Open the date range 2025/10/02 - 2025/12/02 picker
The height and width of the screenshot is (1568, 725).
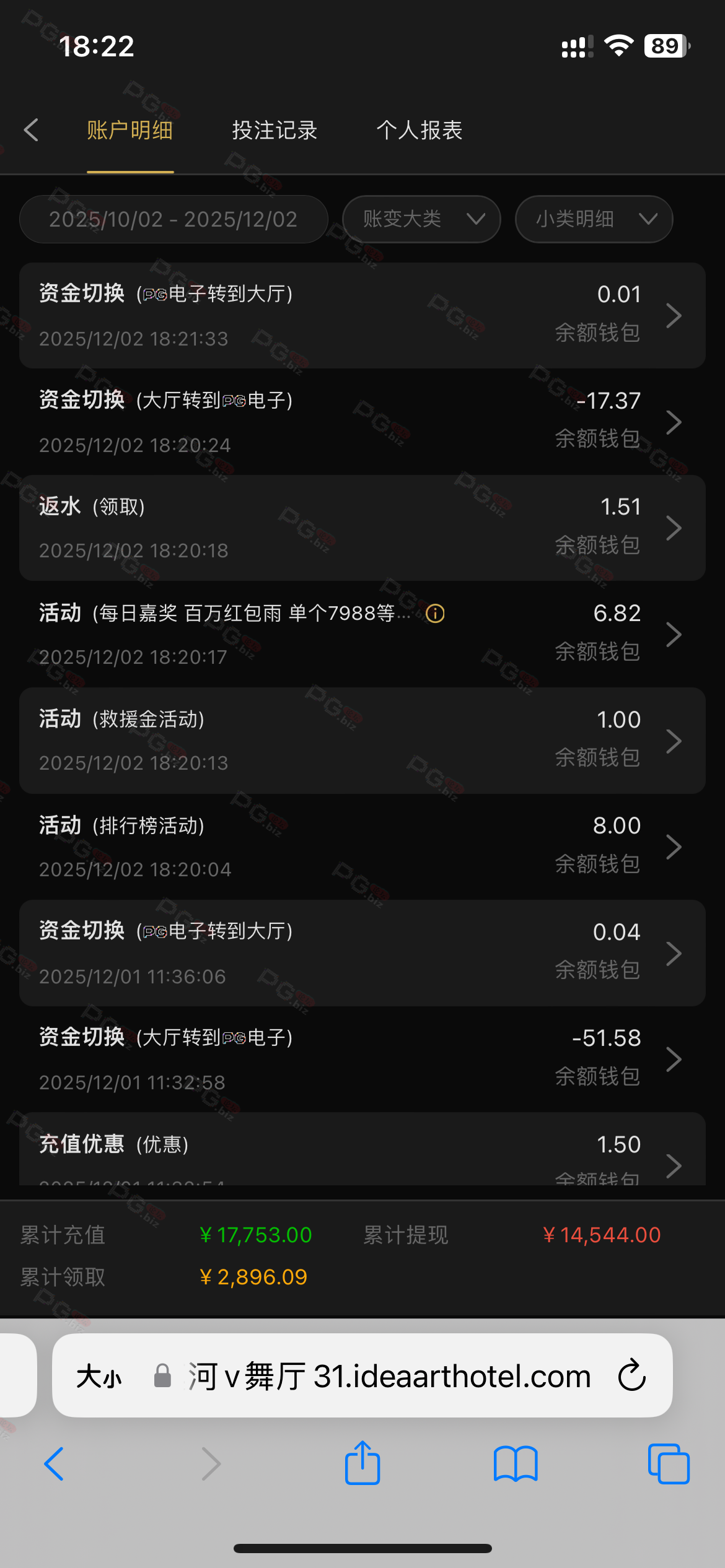[x=174, y=219]
